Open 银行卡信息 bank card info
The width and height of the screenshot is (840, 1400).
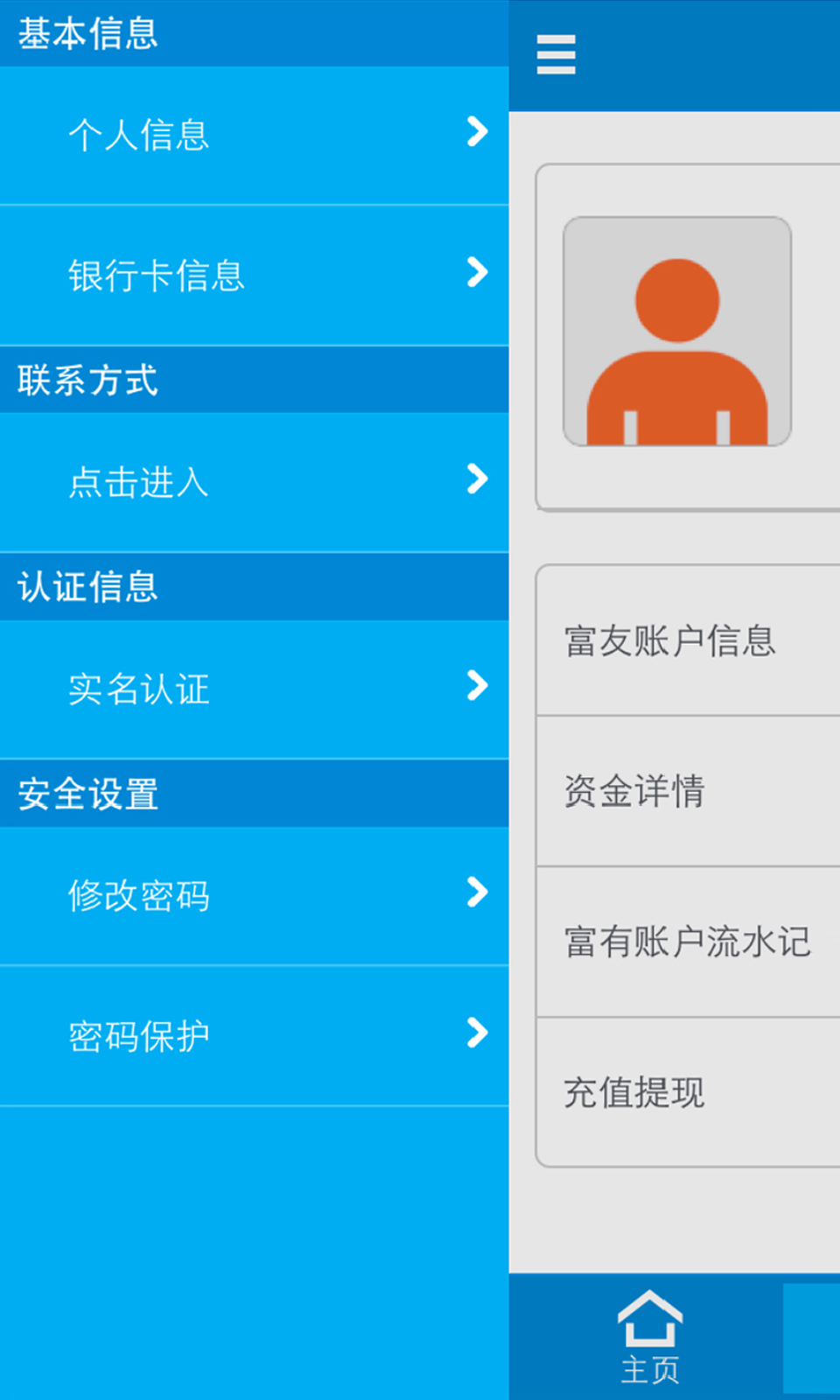pos(254,275)
